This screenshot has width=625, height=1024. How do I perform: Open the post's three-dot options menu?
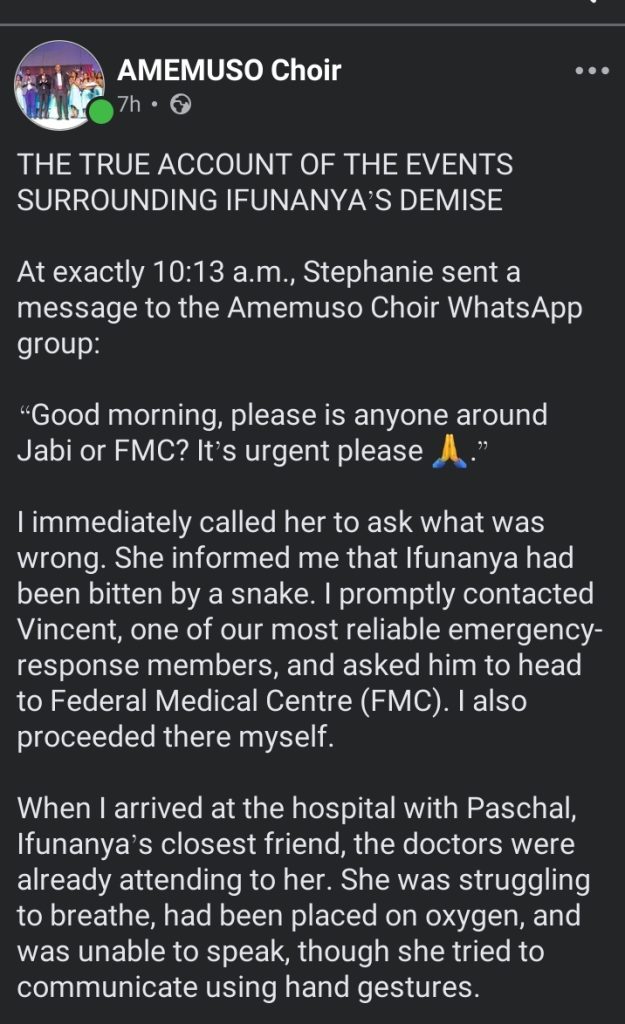click(592, 71)
